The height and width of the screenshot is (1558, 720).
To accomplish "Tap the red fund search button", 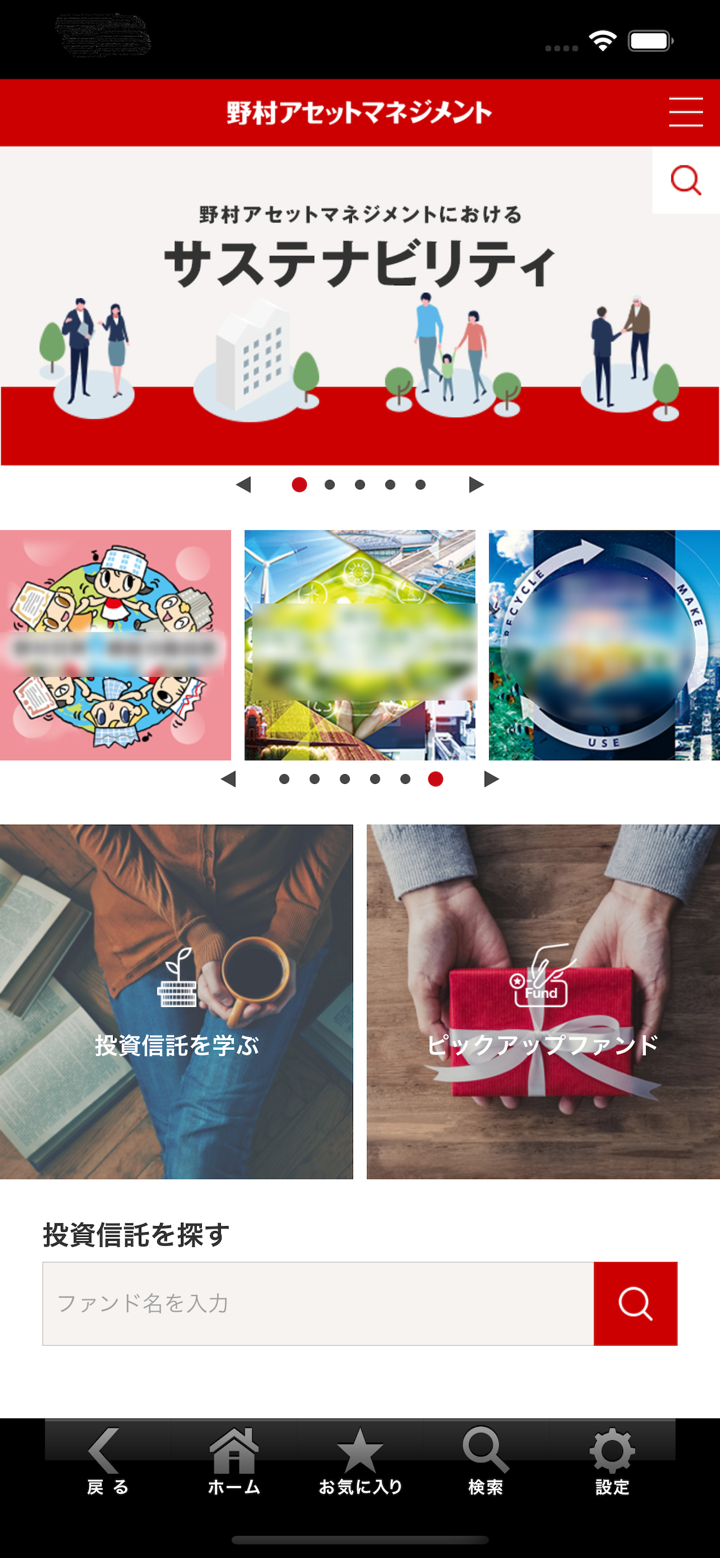I will pyautogui.click(x=635, y=1303).
